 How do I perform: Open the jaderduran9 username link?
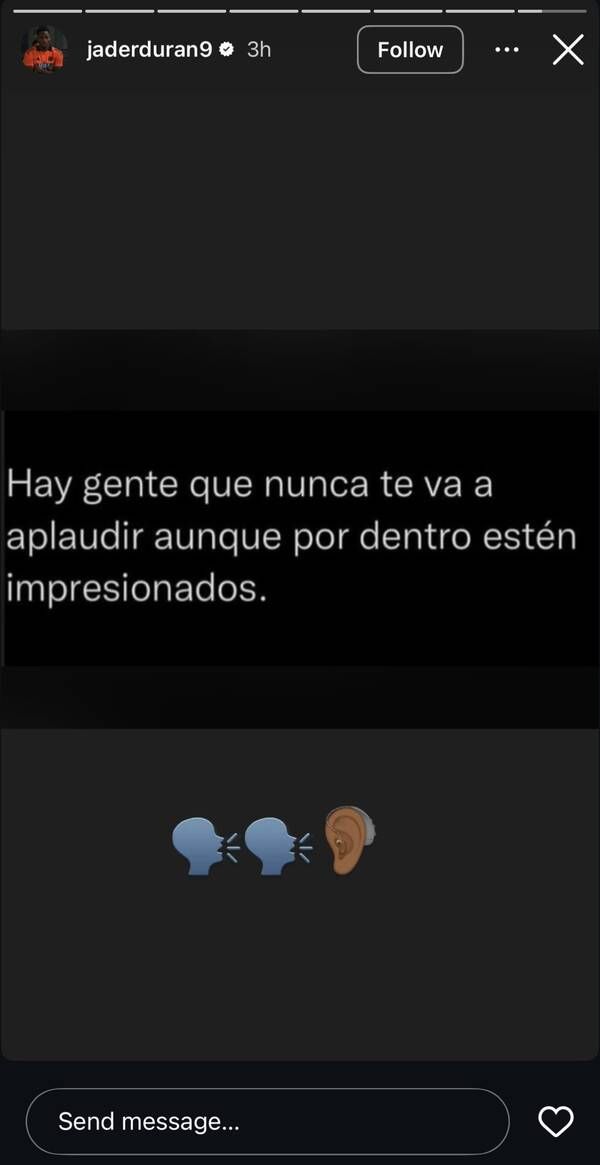(x=149, y=49)
